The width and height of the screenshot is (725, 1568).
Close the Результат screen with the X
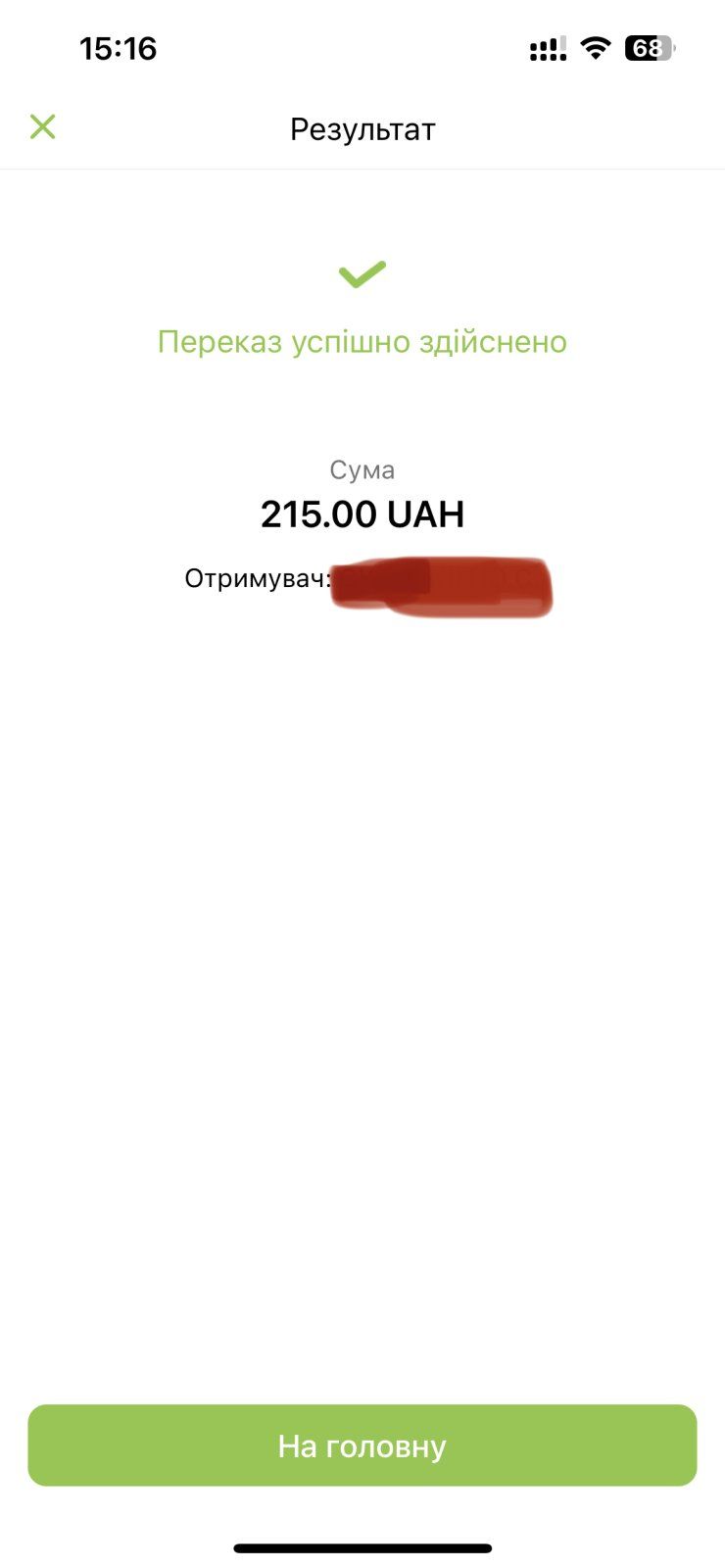click(42, 126)
